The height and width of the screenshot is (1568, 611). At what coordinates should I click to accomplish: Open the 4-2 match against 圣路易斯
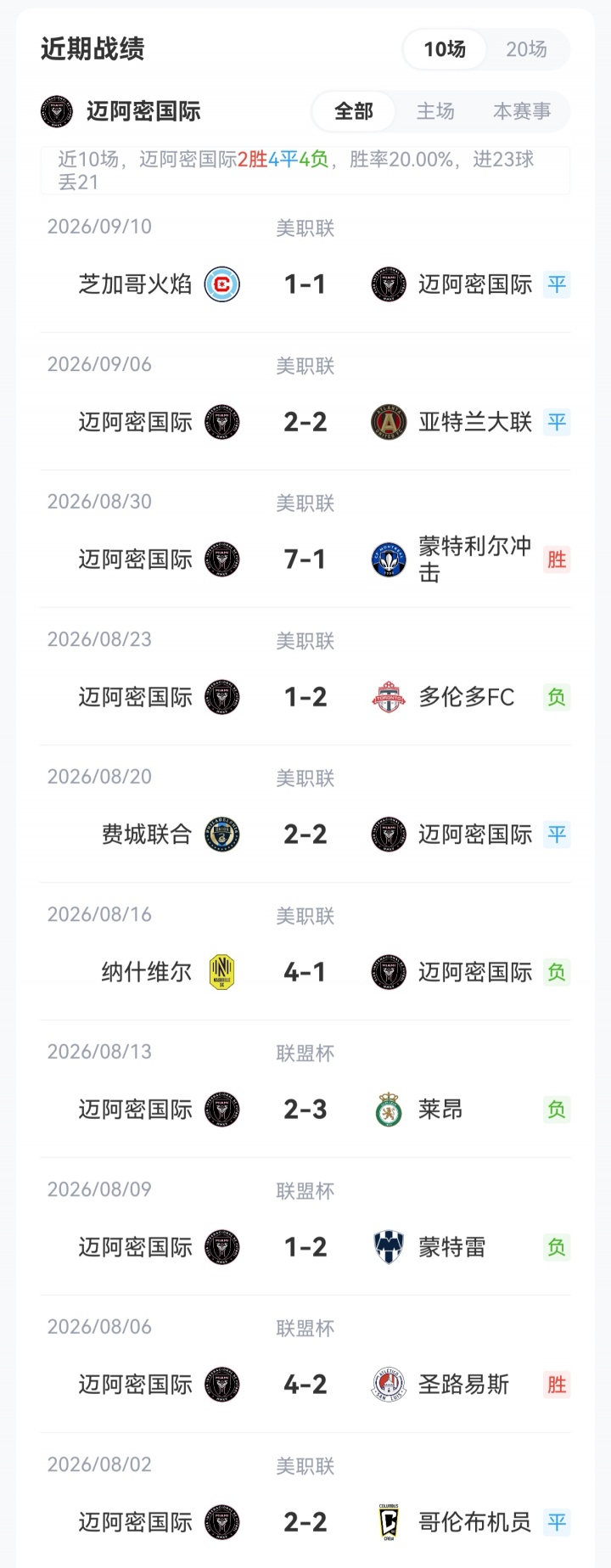305,1364
